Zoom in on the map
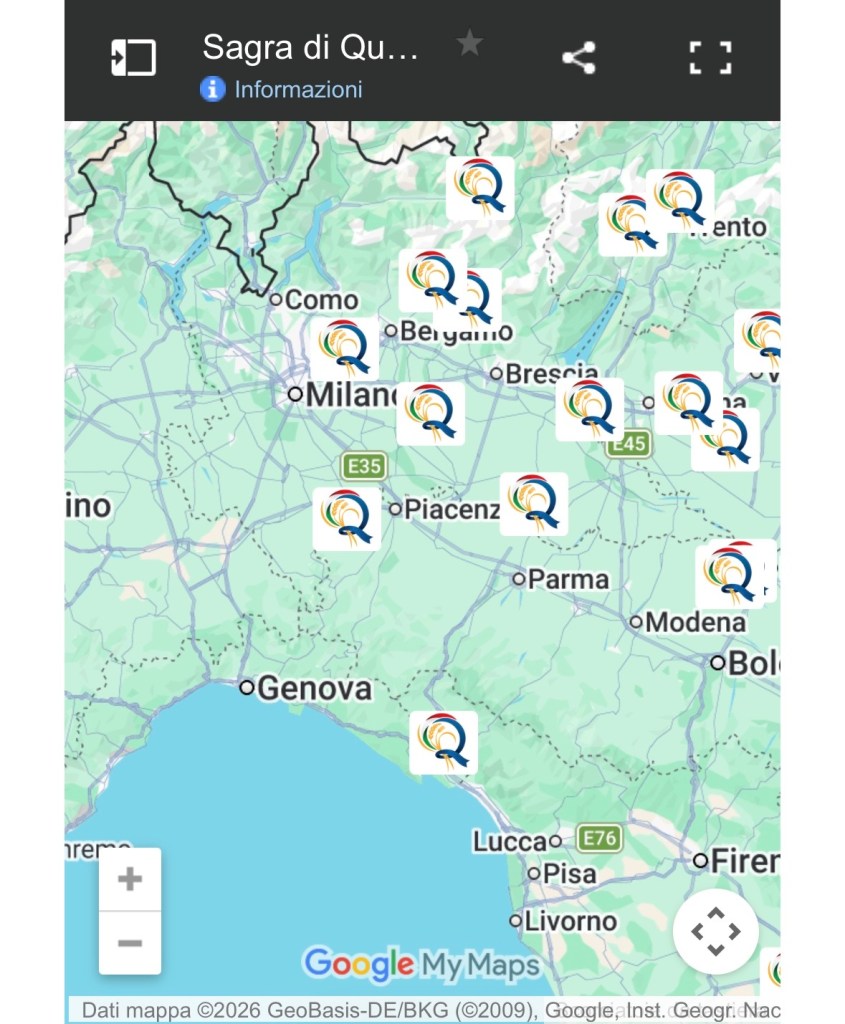 click(130, 880)
